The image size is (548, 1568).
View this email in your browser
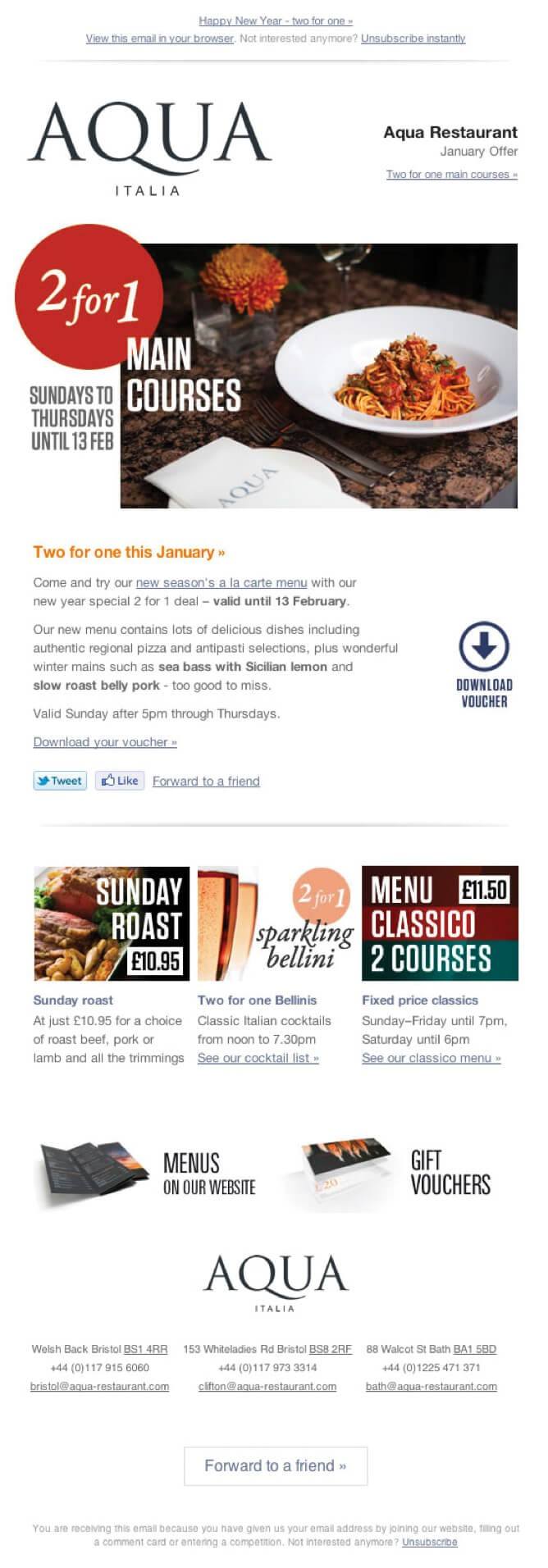pos(160,39)
